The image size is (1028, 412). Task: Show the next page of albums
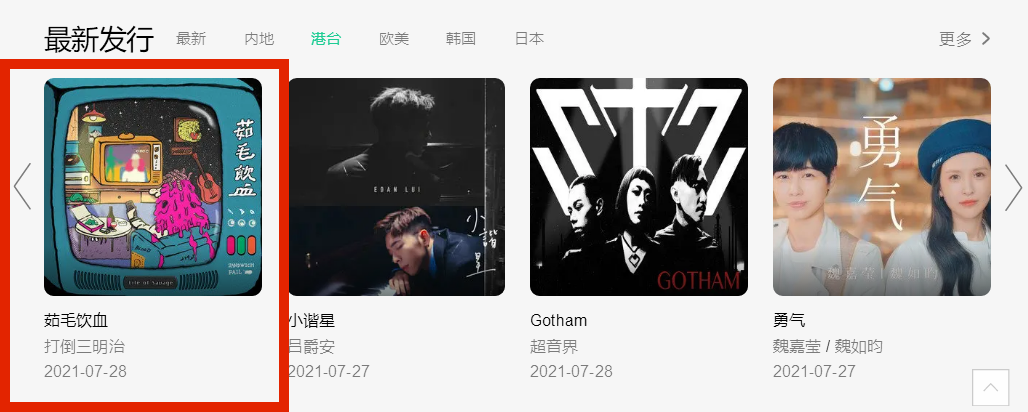pyautogui.click(x=1013, y=187)
